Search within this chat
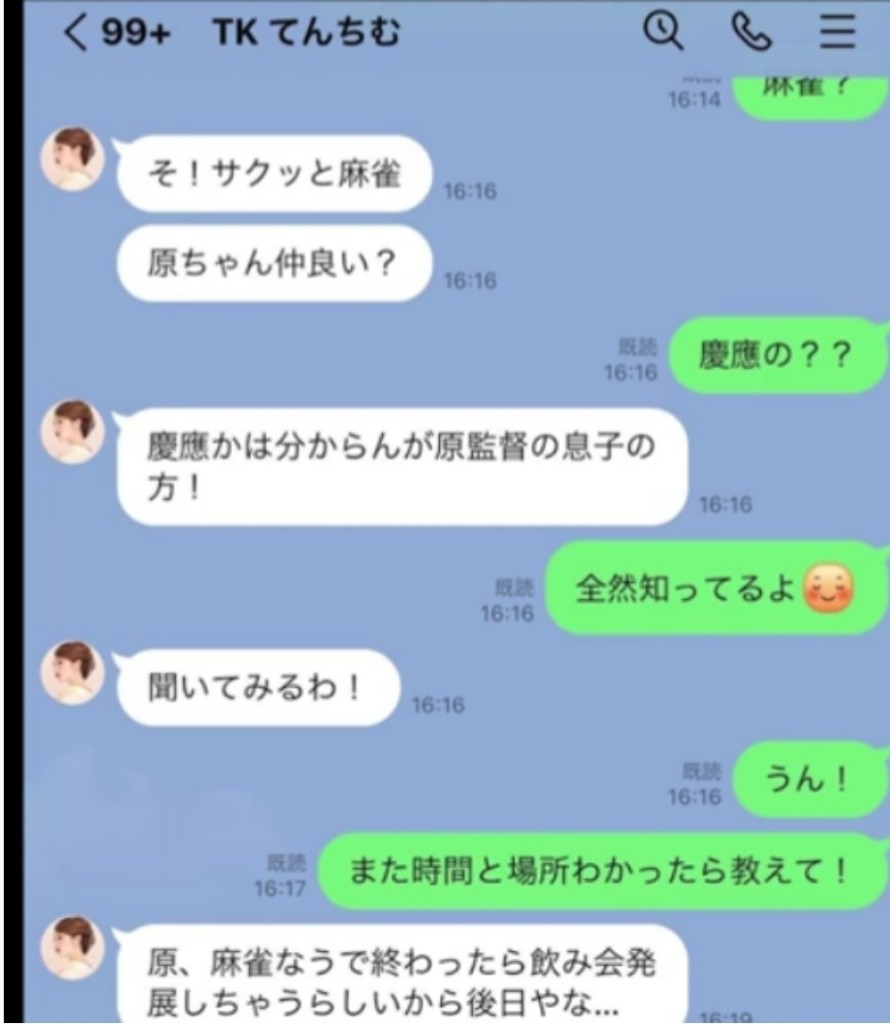This screenshot has height=1024, width=890. [x=662, y=32]
